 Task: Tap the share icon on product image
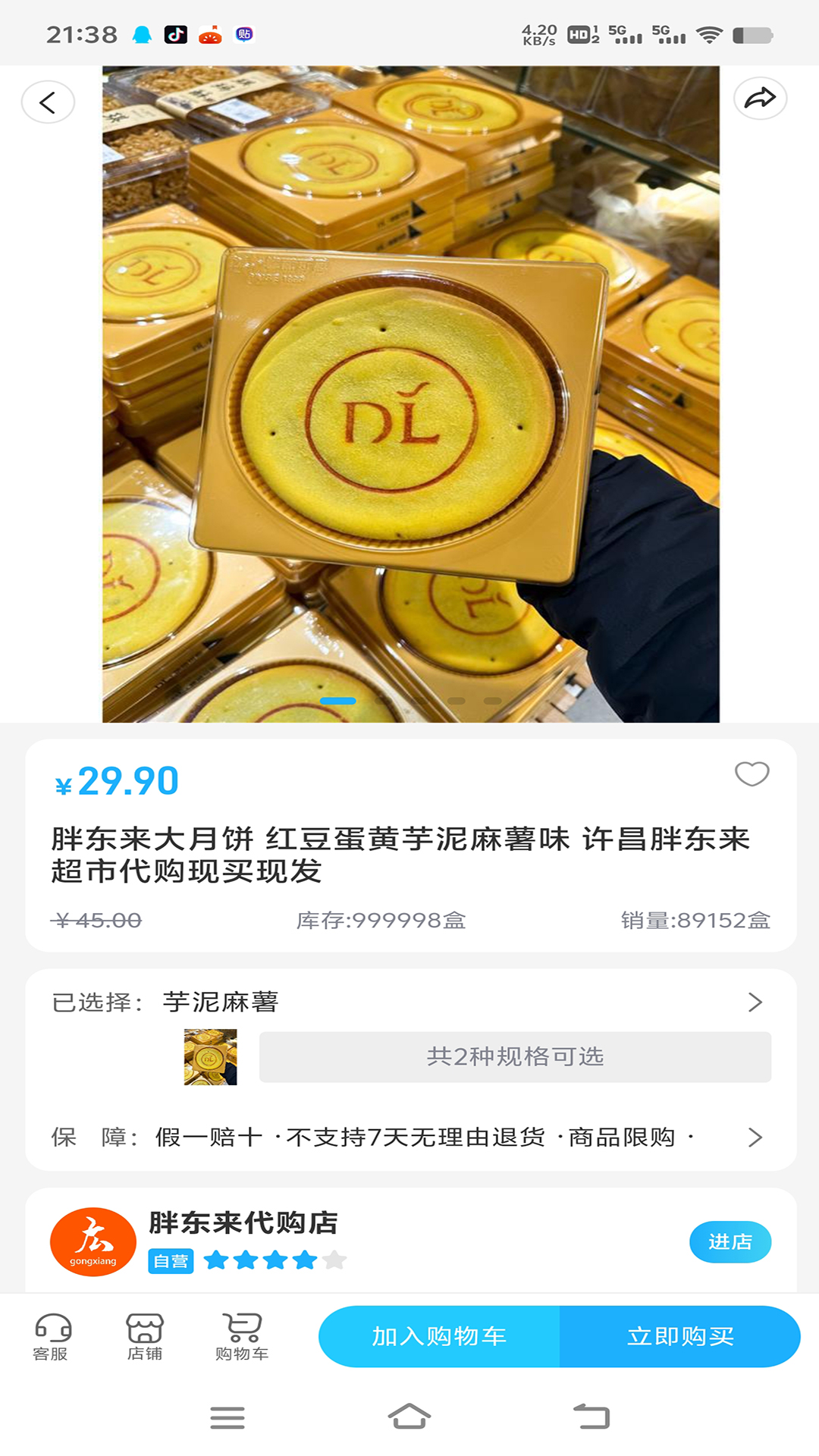pyautogui.click(x=758, y=99)
